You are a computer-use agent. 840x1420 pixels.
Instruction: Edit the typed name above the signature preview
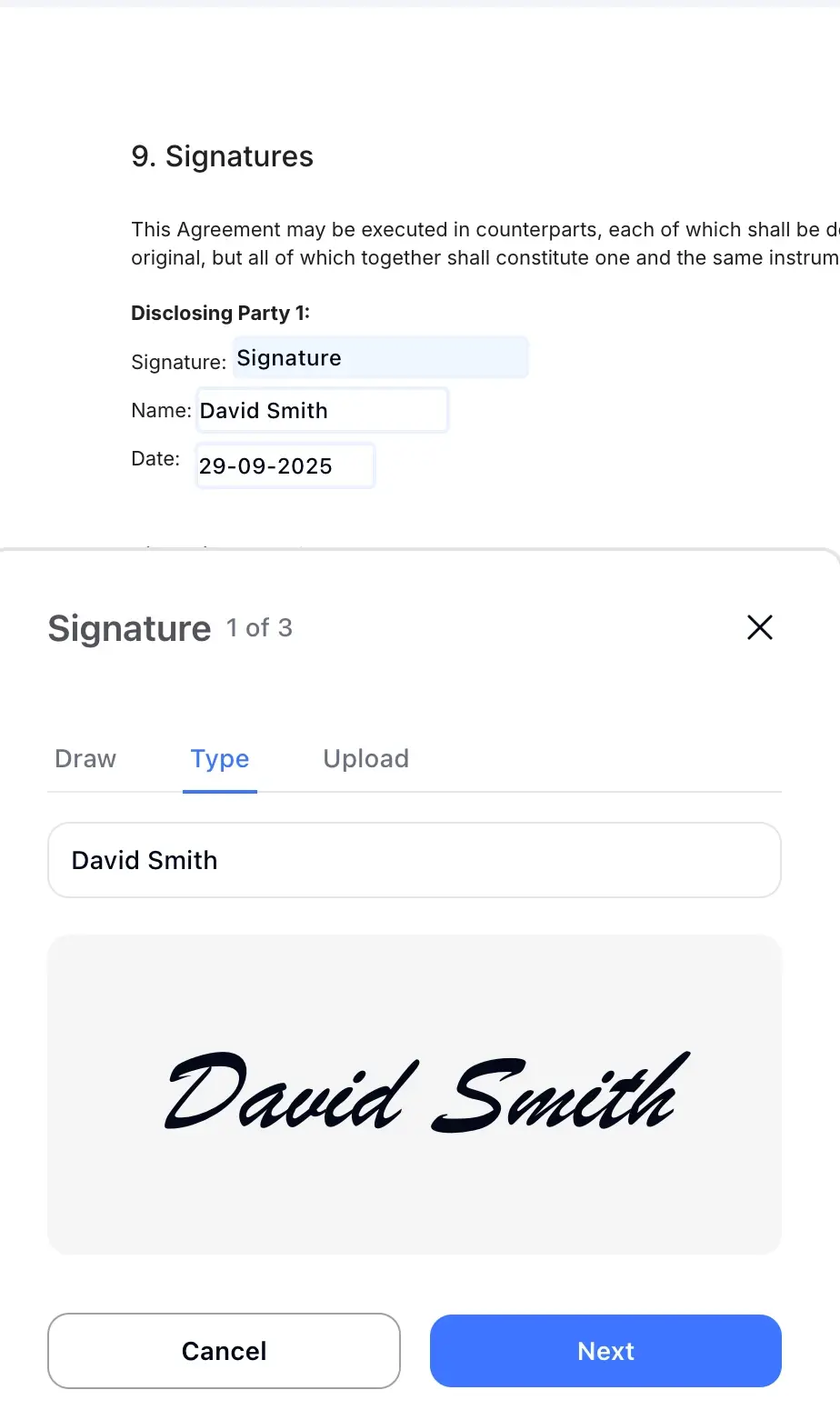tap(414, 860)
